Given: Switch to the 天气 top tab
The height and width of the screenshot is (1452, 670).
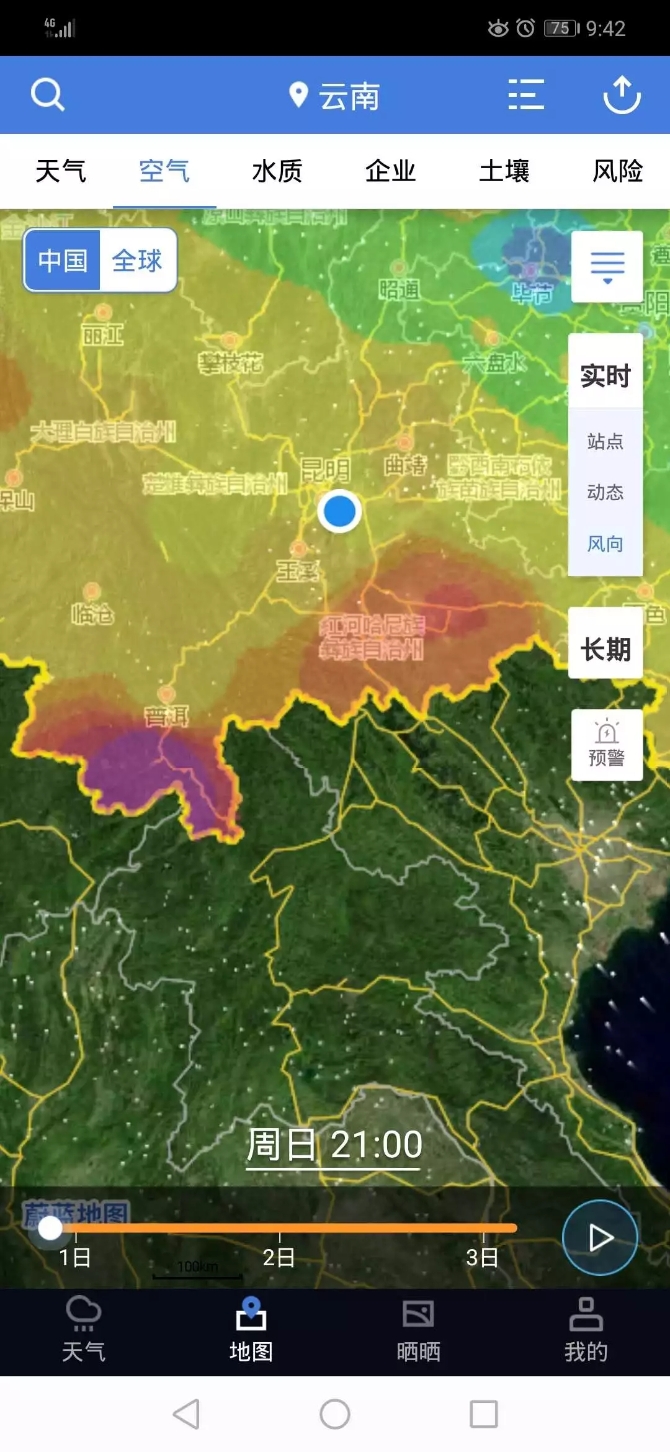Looking at the screenshot, I should coord(61,171).
